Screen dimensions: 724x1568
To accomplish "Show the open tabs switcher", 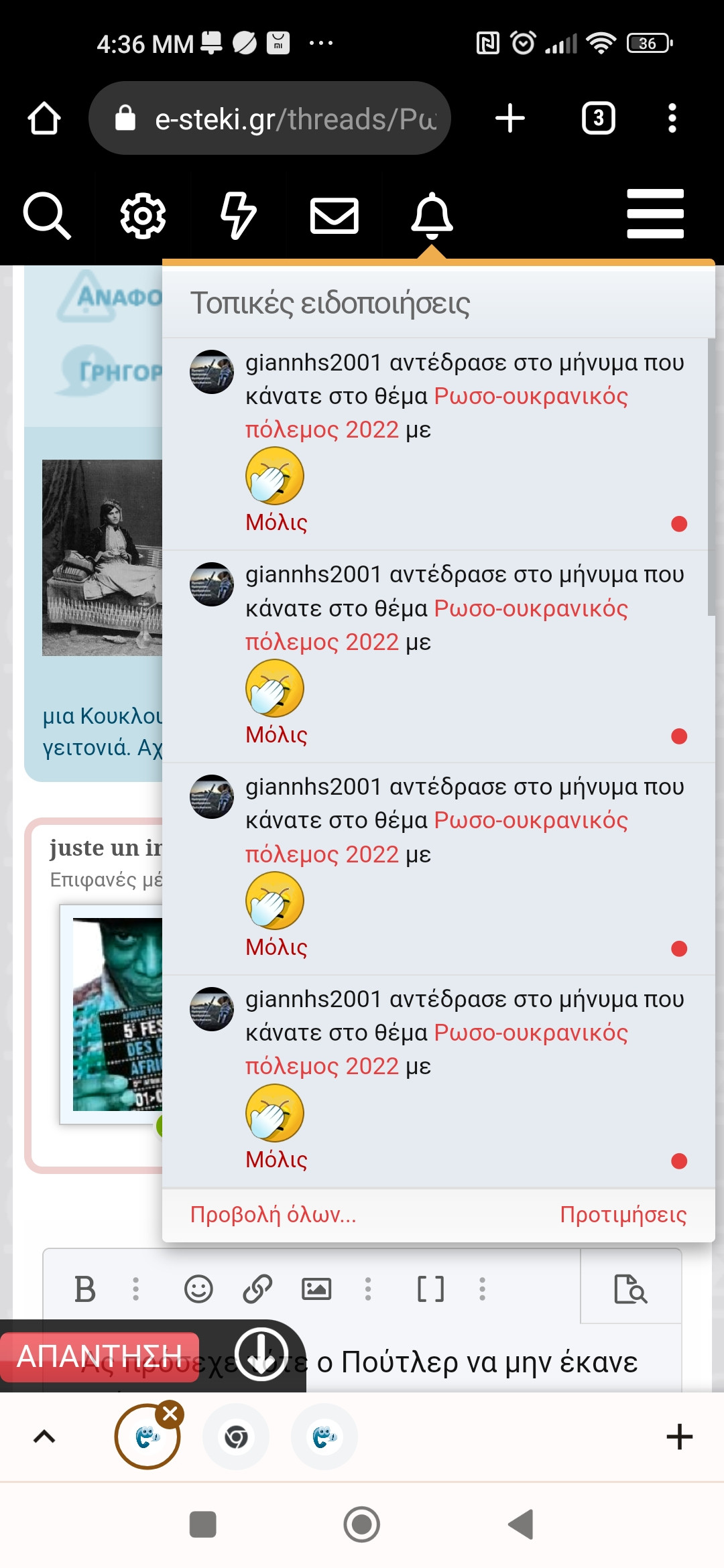I will pyautogui.click(x=598, y=119).
